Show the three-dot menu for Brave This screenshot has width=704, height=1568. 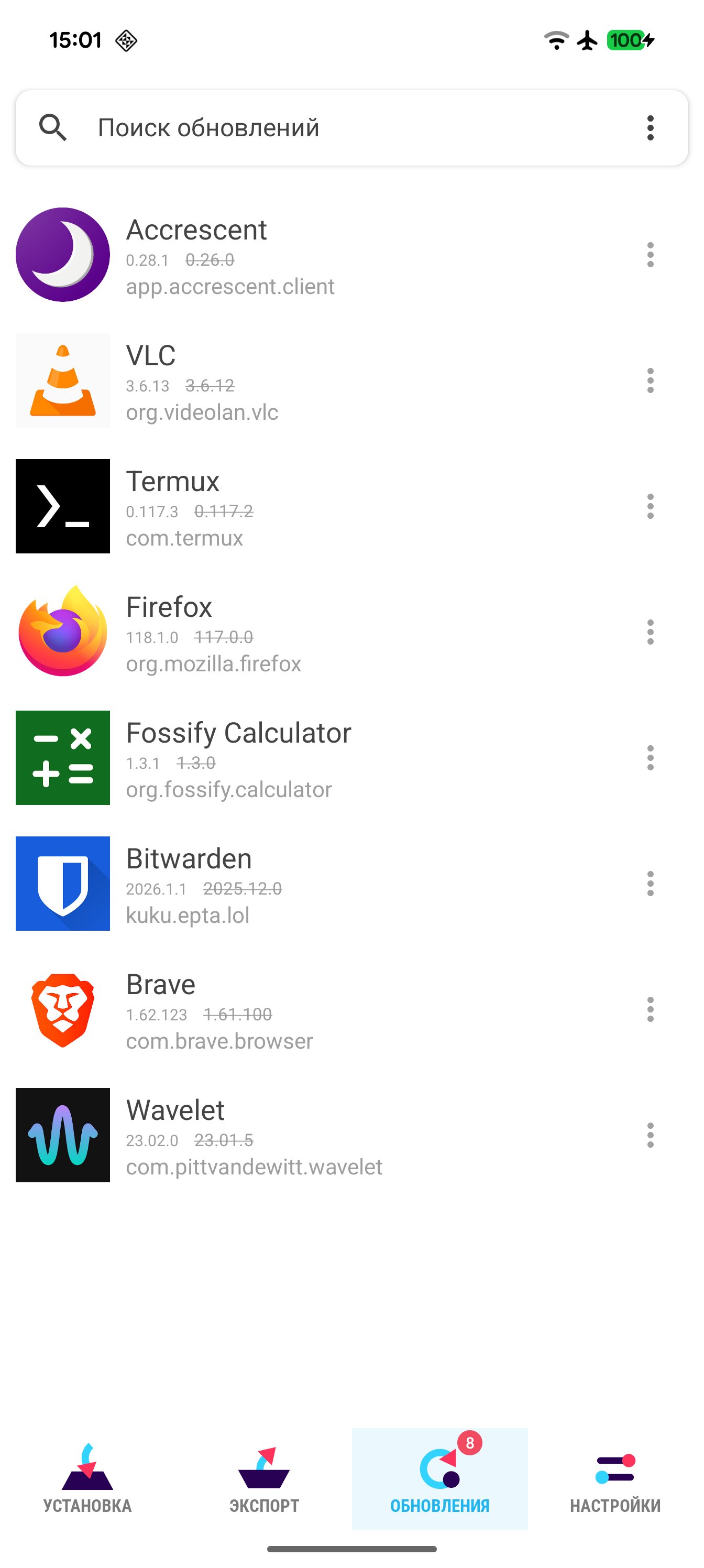click(650, 1009)
